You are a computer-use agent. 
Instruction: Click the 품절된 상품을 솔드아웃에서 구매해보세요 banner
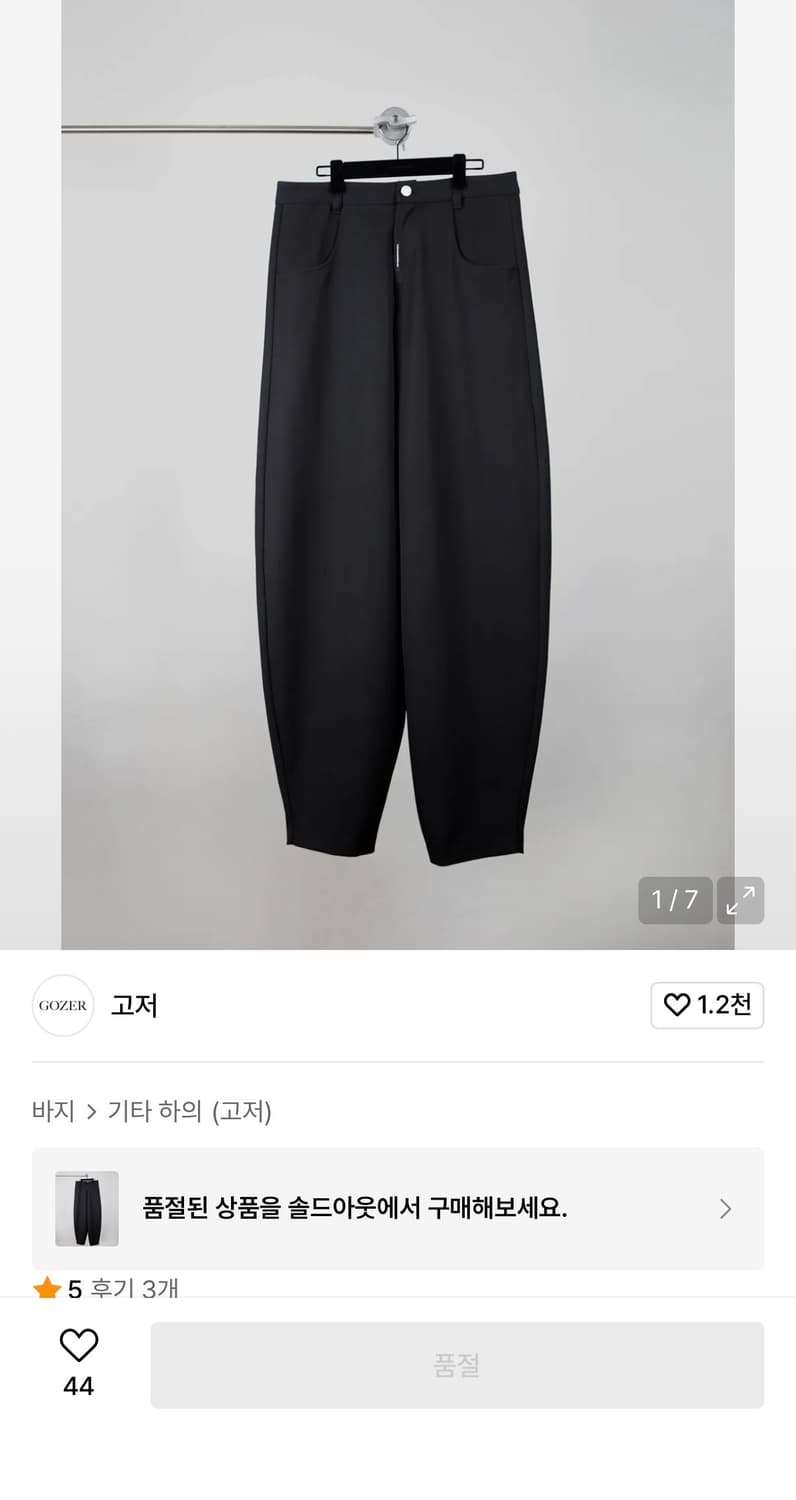(x=355, y=1209)
